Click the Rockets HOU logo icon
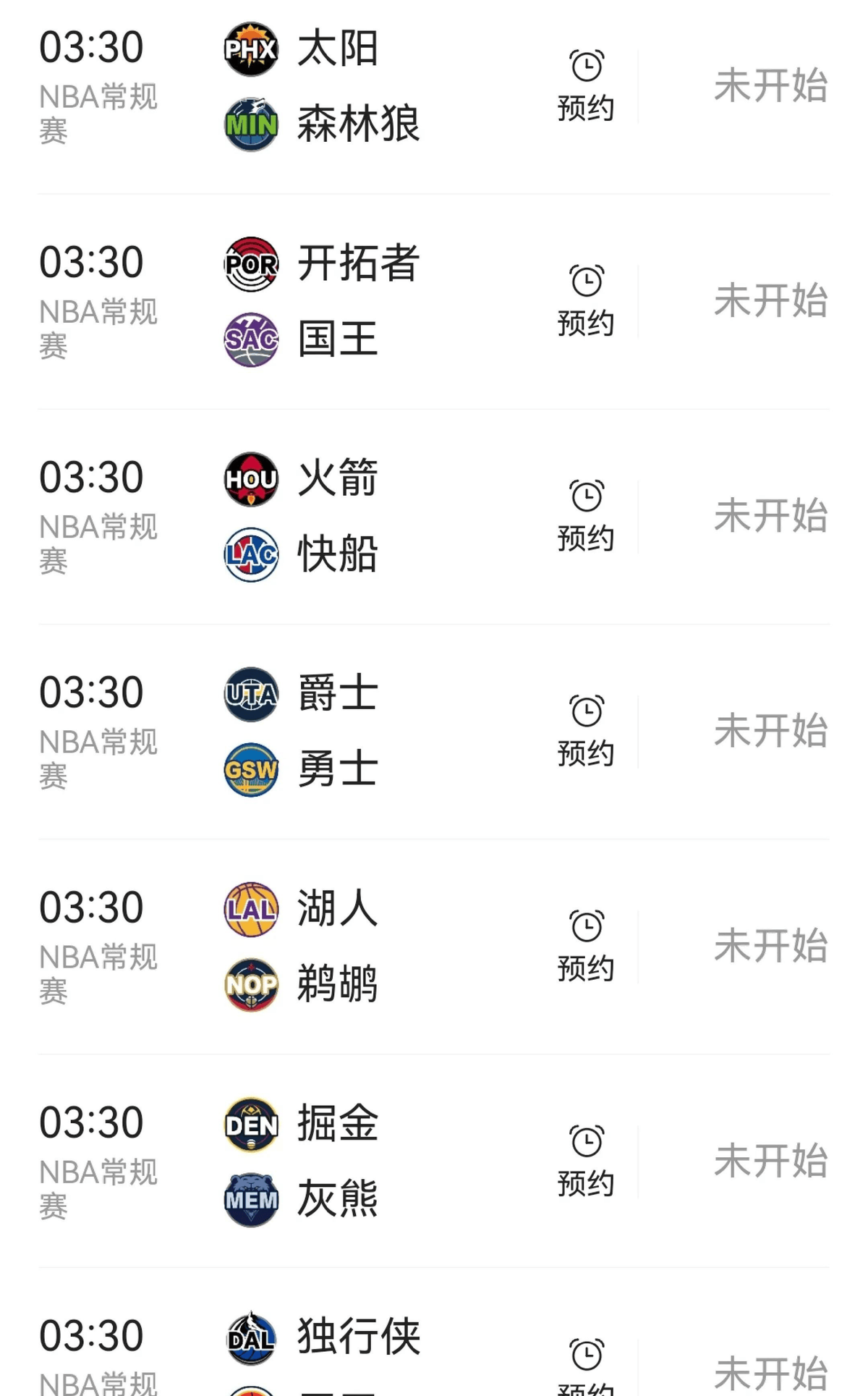The width and height of the screenshot is (868, 1396). tap(251, 478)
